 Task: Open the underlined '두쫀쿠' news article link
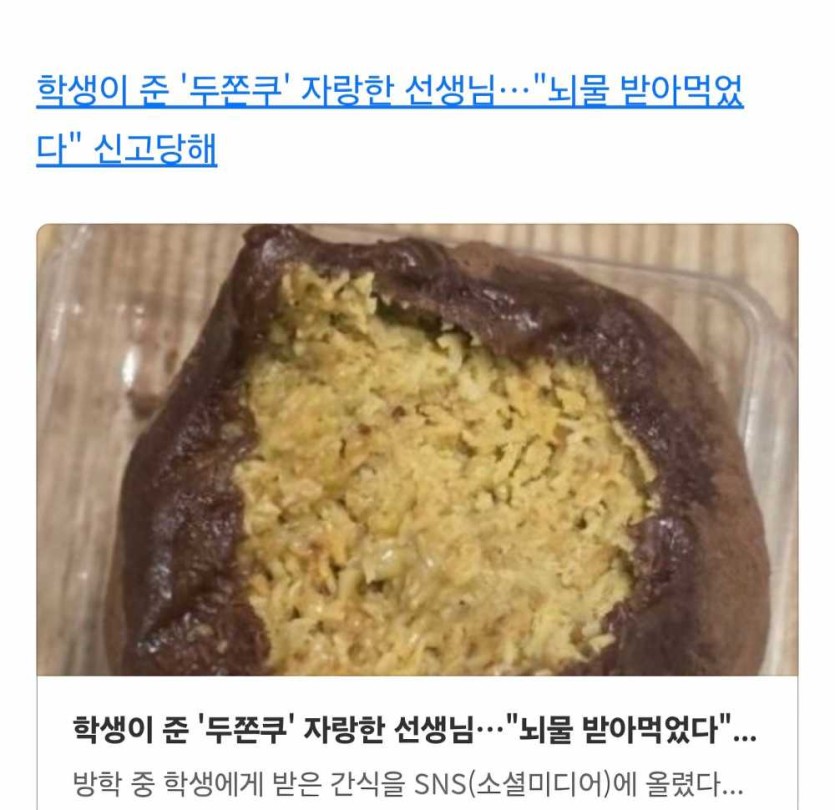coord(390,94)
